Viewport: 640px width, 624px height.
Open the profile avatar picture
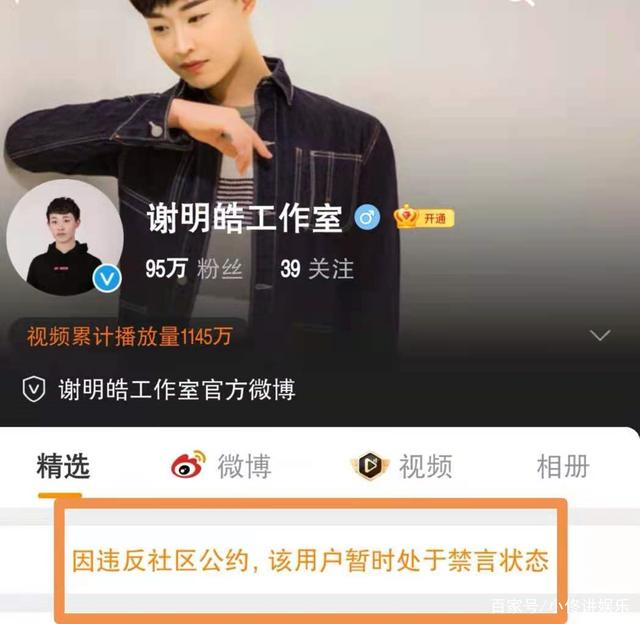pyautogui.click(x=65, y=237)
